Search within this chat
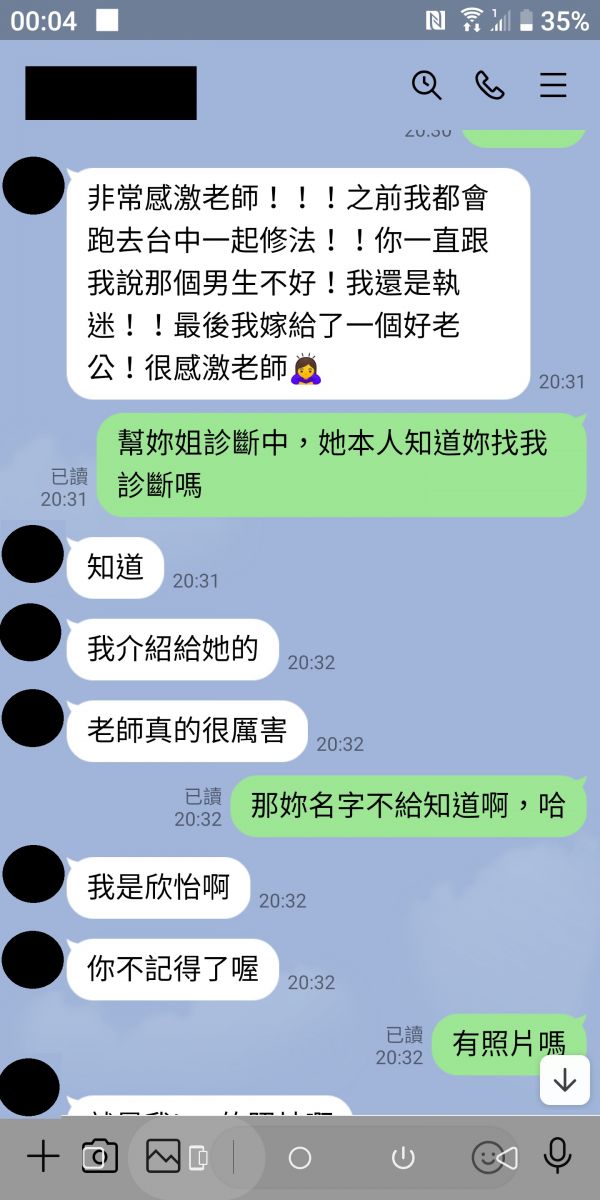Viewport: 600px width, 1200px height. coord(427,86)
